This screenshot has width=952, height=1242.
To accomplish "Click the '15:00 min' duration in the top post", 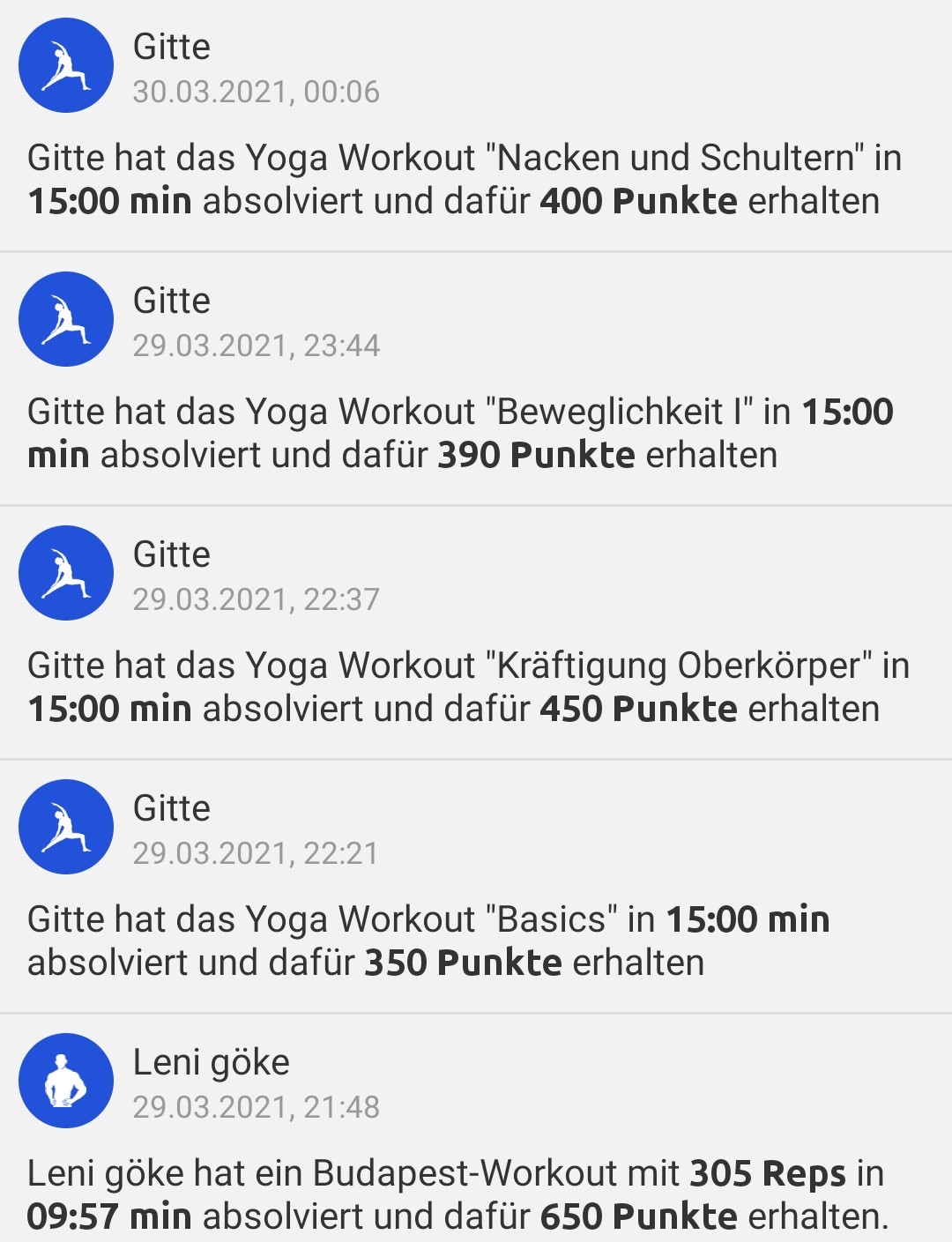I will [110, 199].
